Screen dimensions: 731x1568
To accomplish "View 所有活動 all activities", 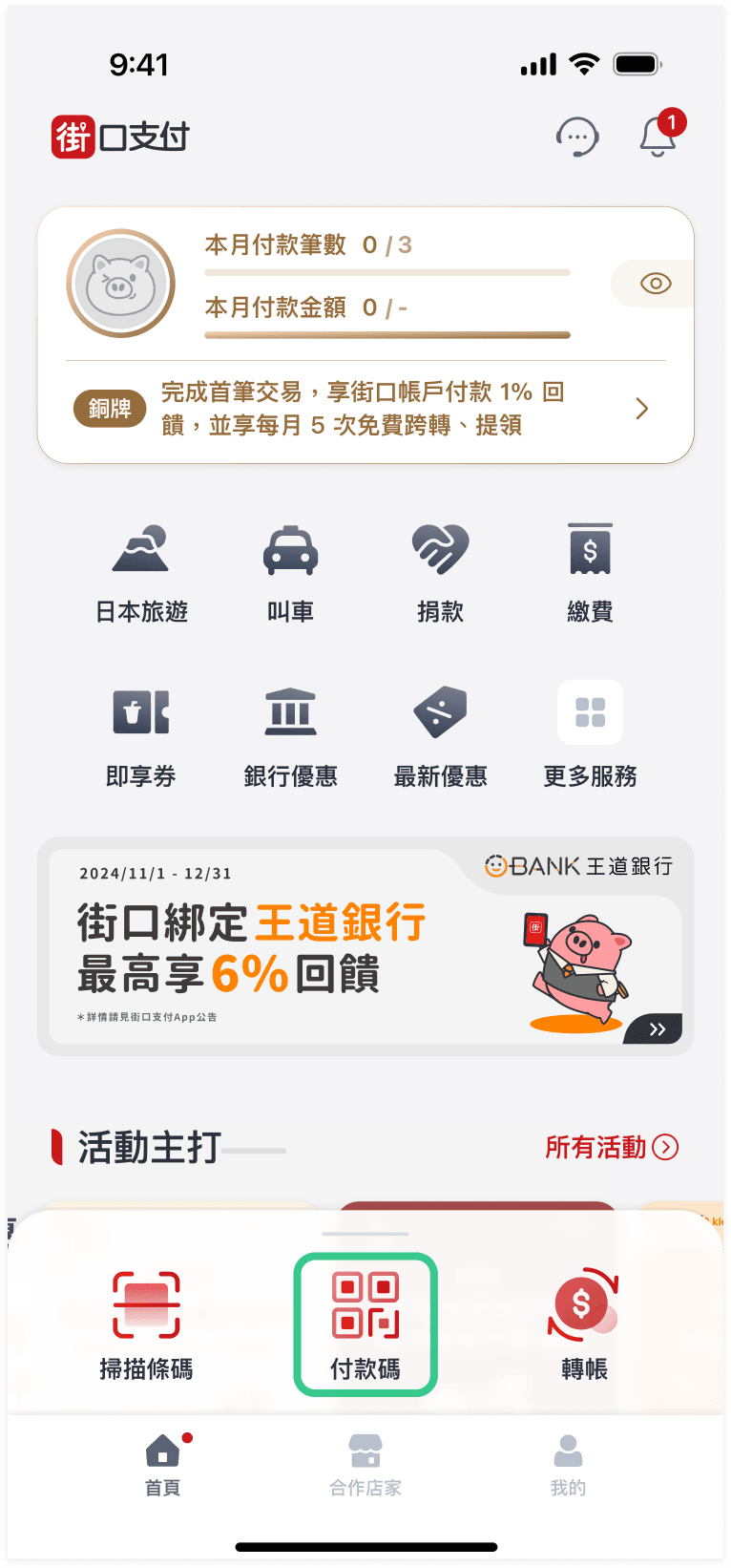I will 611,1147.
